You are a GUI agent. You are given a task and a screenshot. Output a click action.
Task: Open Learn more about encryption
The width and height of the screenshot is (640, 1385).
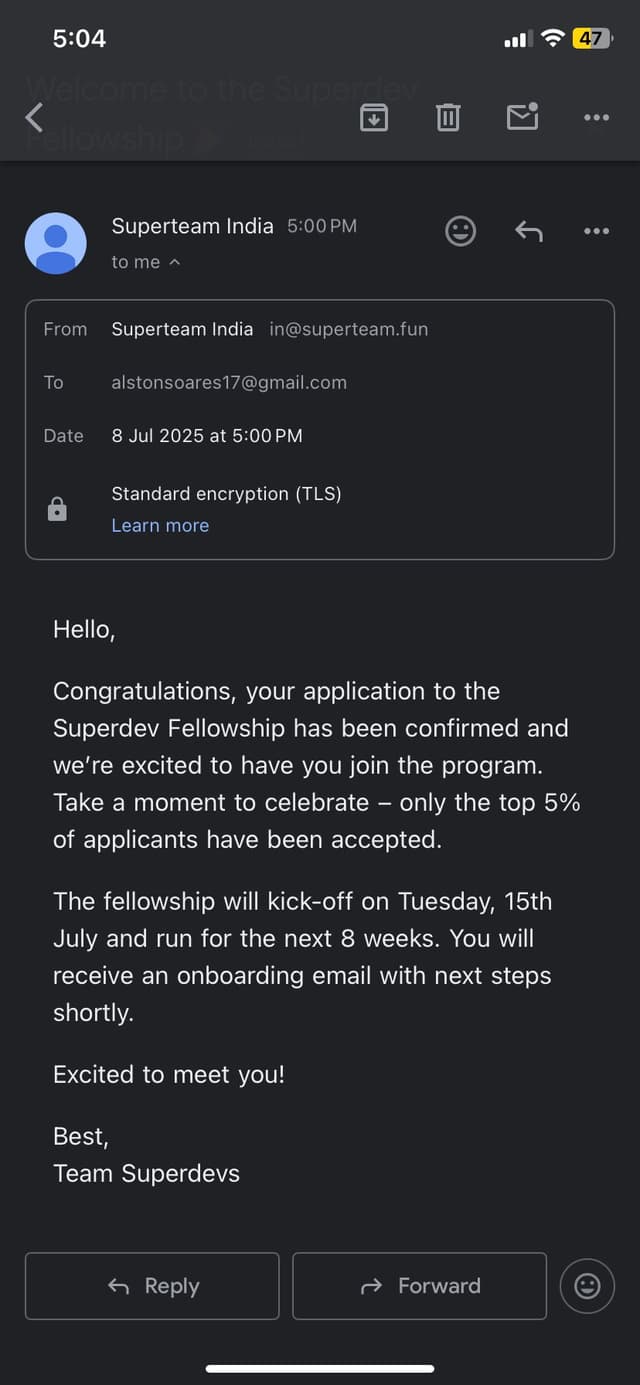160,525
